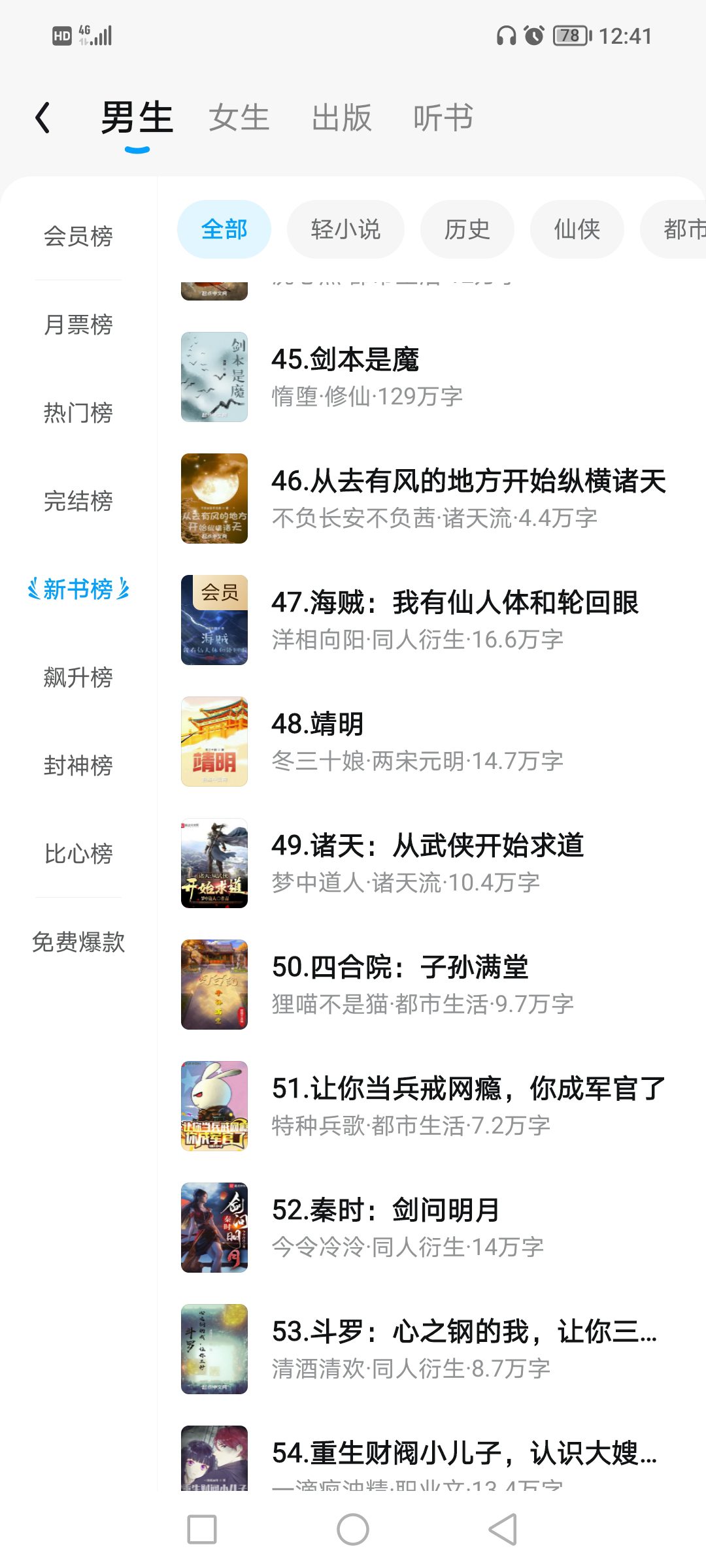Open the book 剑本是魔
Image resolution: width=706 pixels, height=1568 pixels.
pos(345,360)
